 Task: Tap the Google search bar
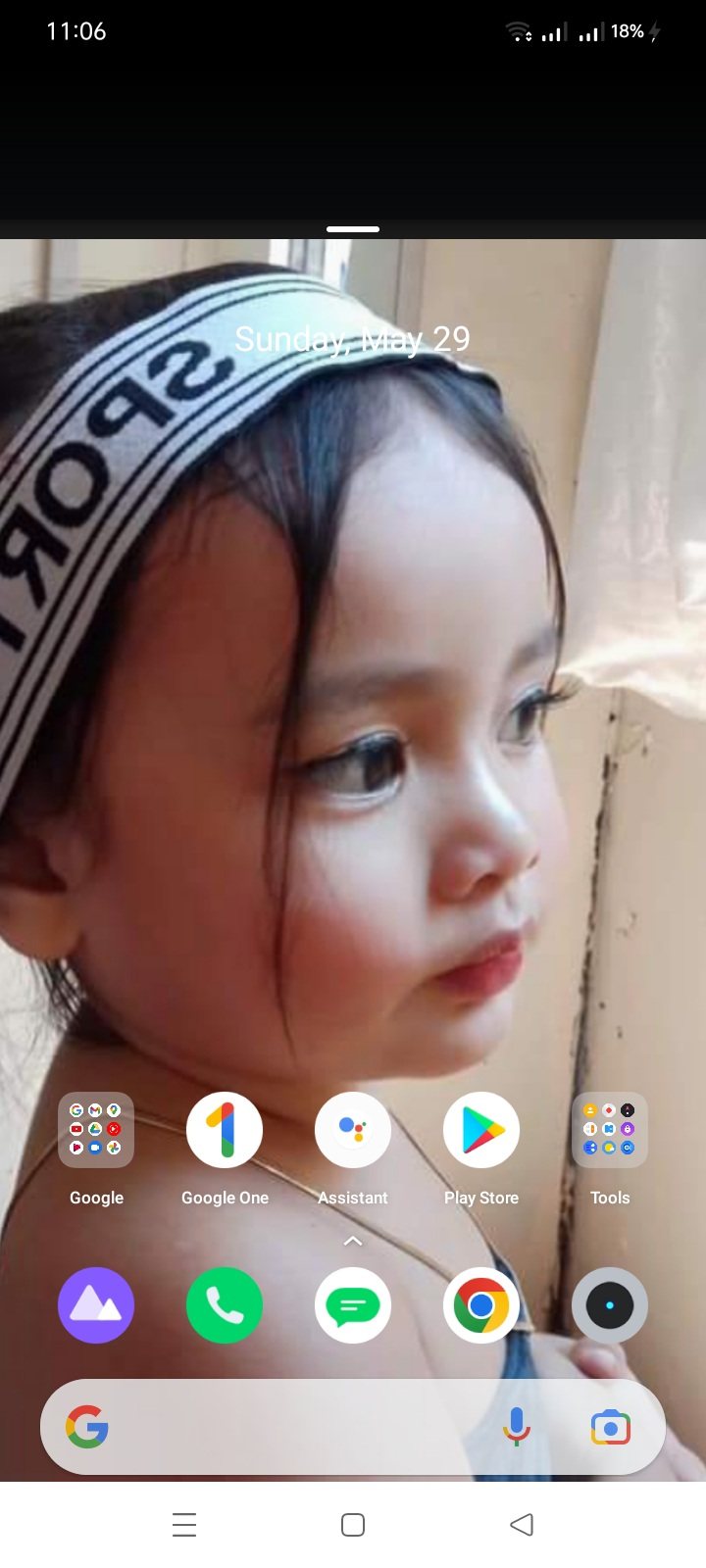tap(294, 1427)
